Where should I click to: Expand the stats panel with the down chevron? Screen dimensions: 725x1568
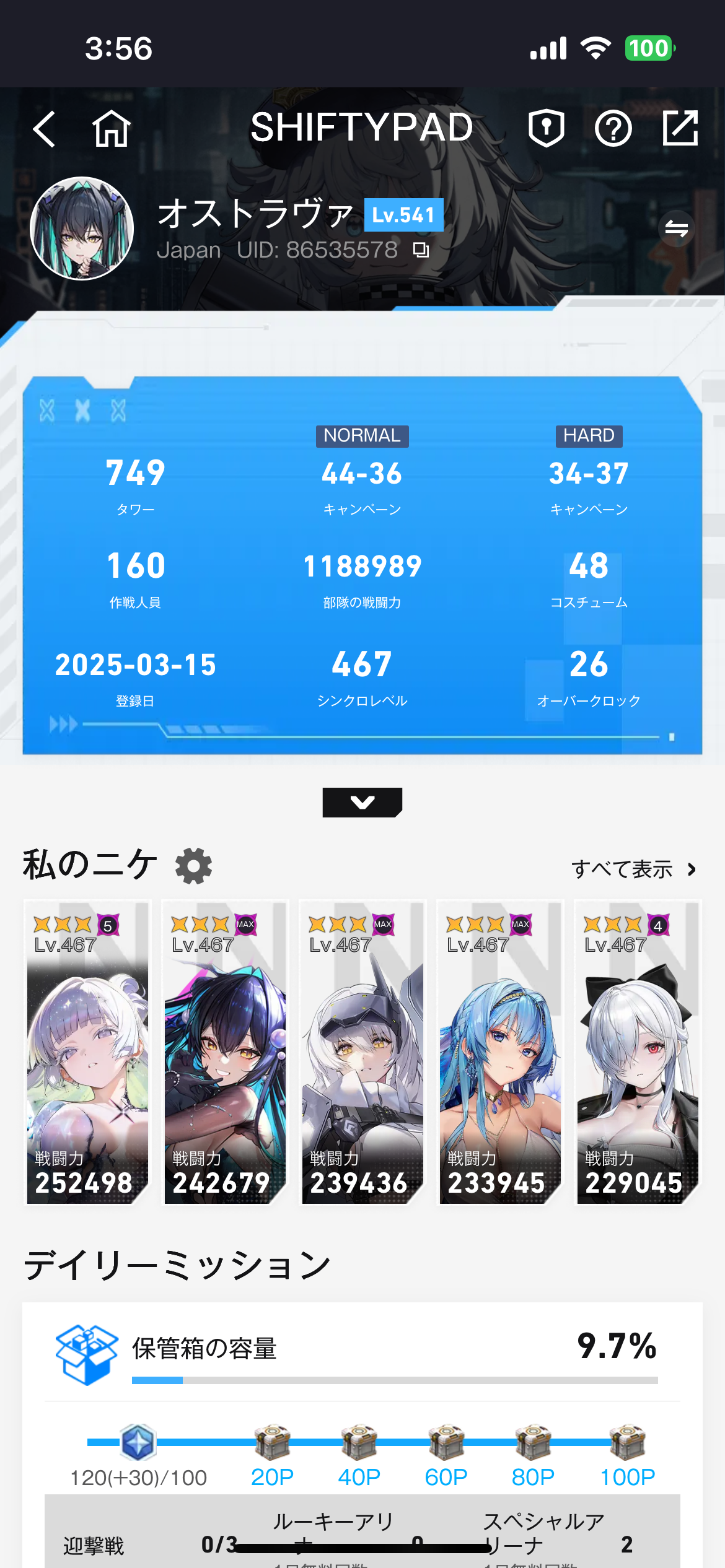pyautogui.click(x=362, y=803)
